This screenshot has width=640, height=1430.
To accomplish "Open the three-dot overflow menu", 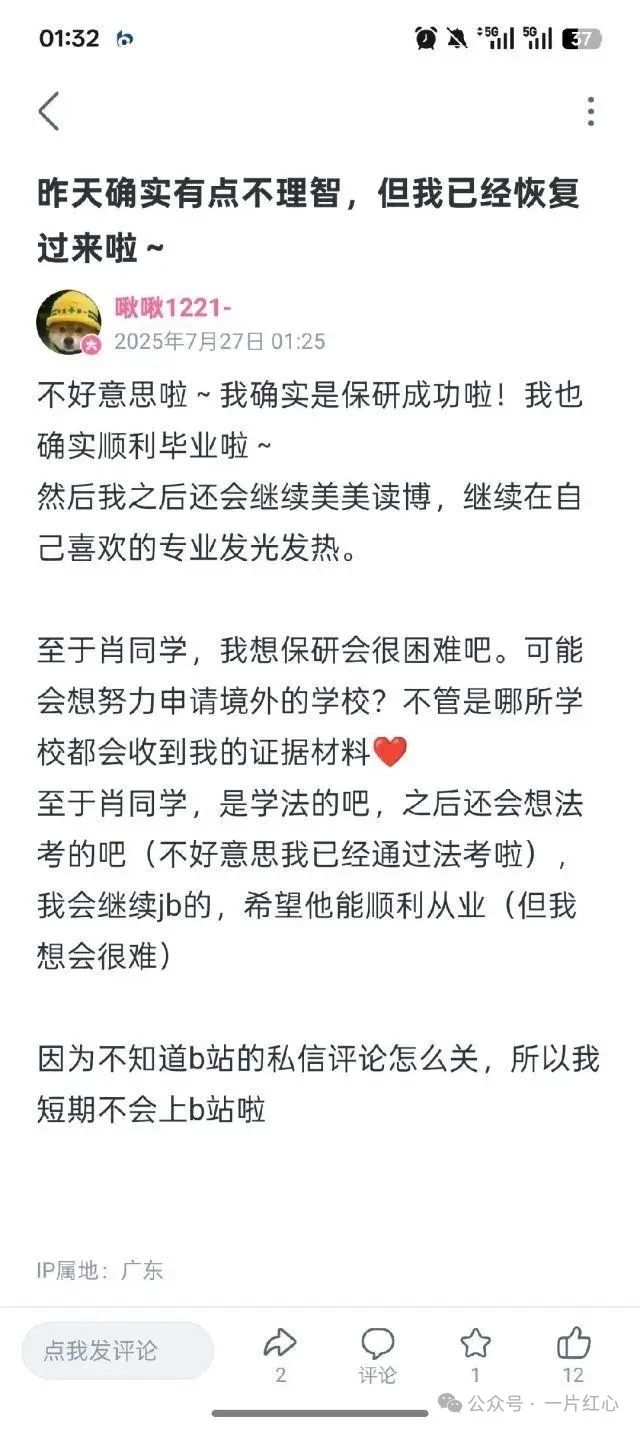I will pyautogui.click(x=591, y=111).
